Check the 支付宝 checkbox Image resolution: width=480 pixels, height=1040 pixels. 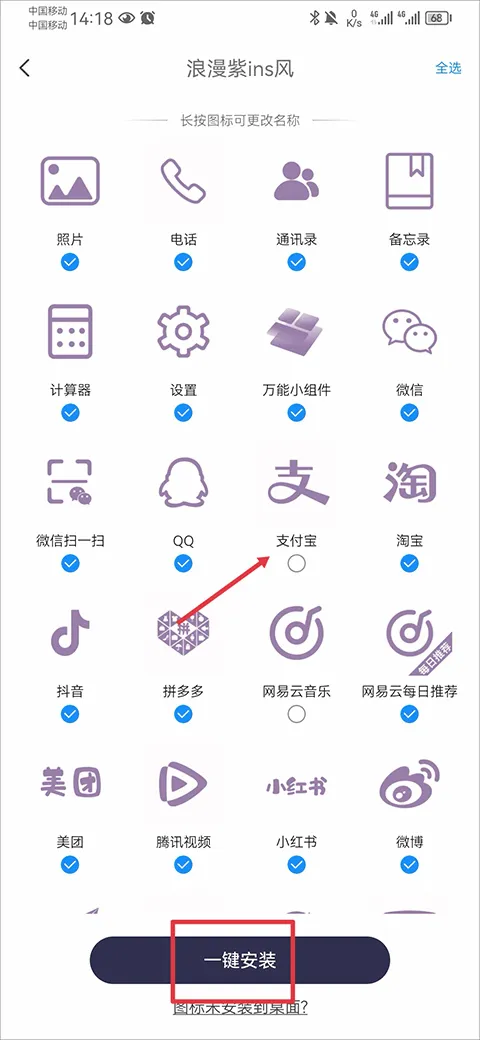pyautogui.click(x=297, y=564)
